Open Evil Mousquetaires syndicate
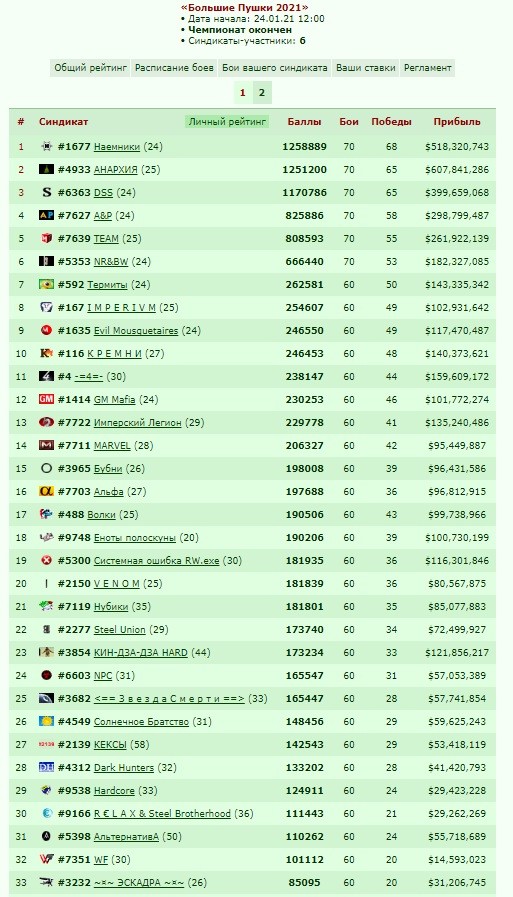The width and height of the screenshot is (513, 897). [x=136, y=331]
